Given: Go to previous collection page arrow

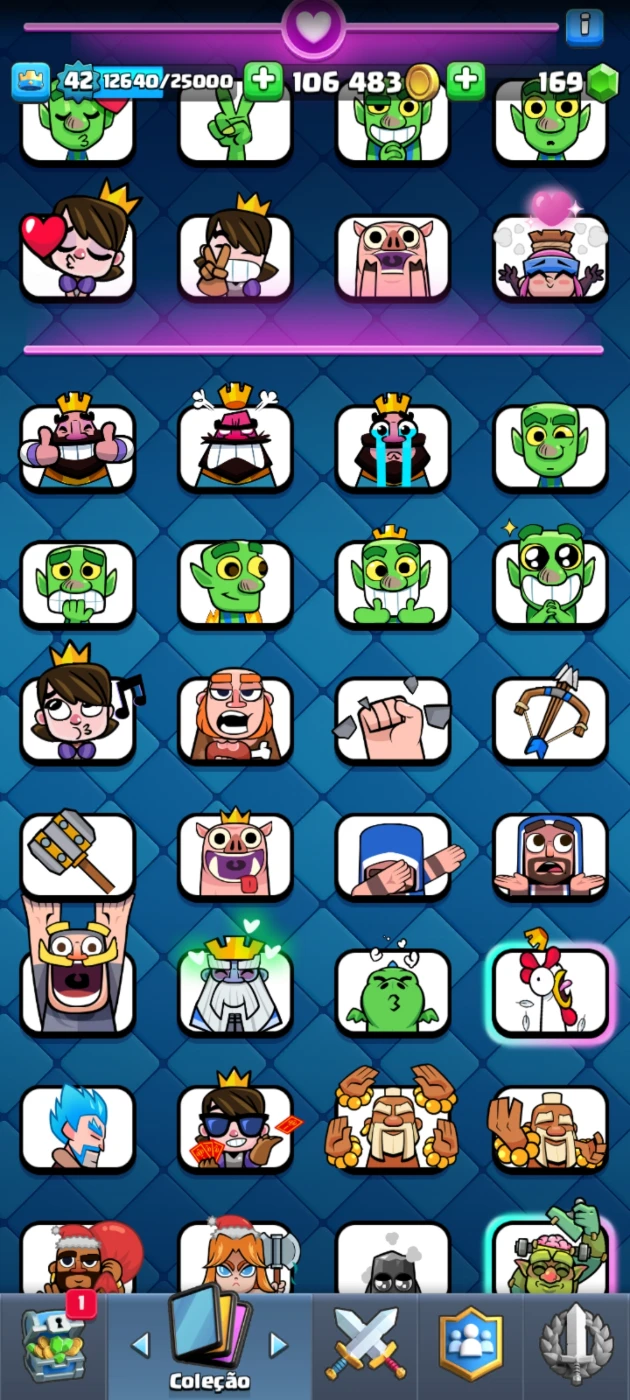Looking at the screenshot, I should pyautogui.click(x=140, y=1344).
